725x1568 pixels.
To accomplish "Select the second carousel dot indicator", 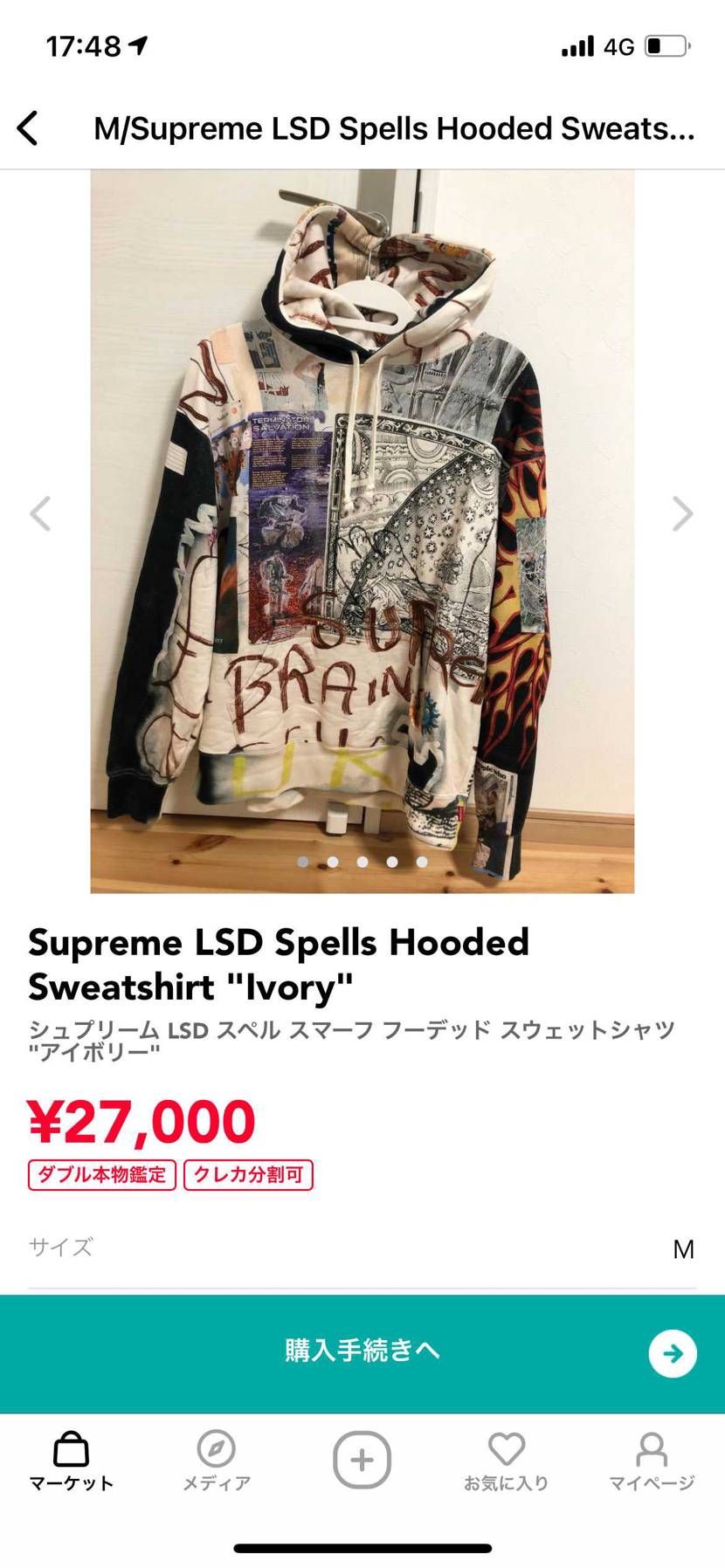I will [332, 862].
